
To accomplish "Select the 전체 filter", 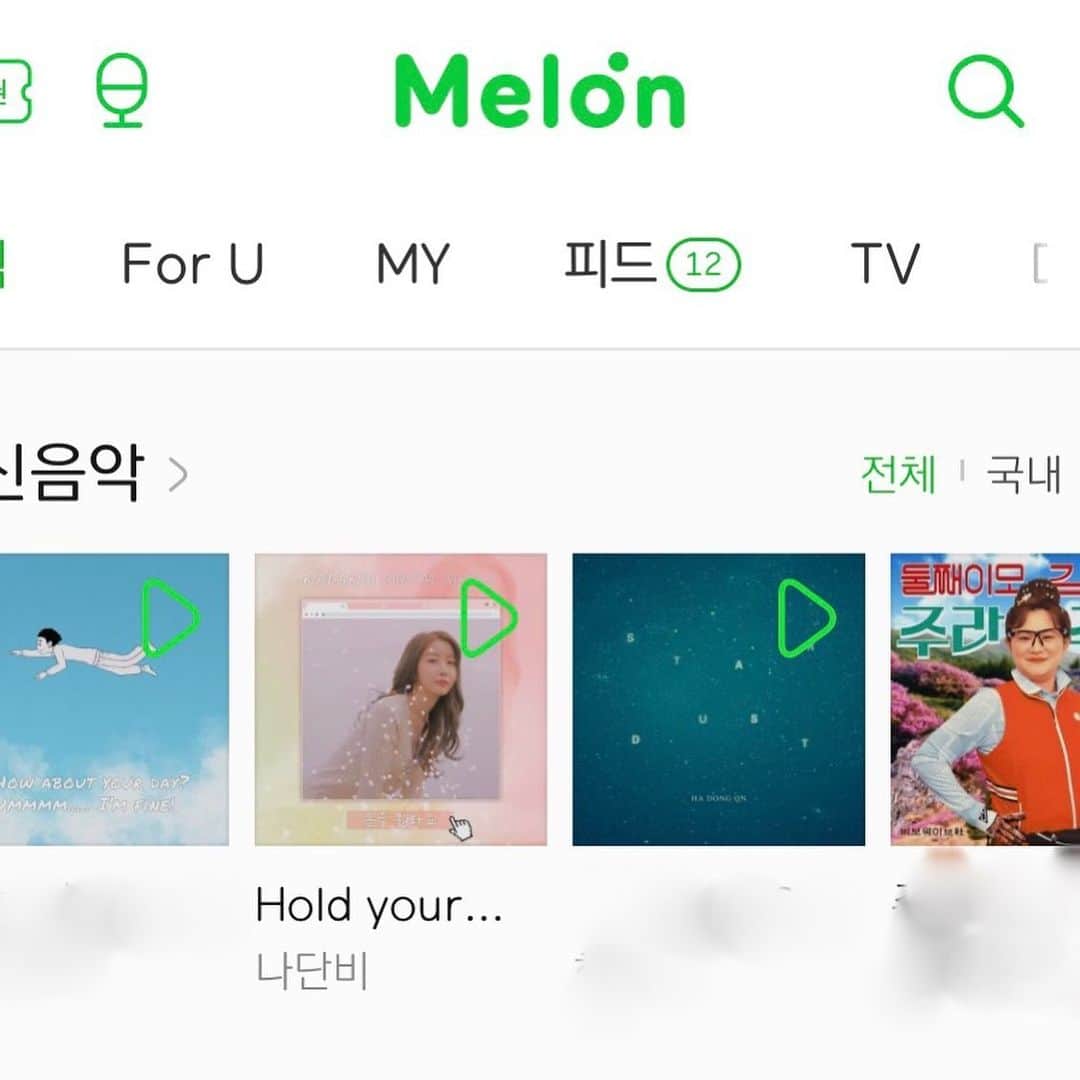I will pyautogui.click(x=898, y=474).
